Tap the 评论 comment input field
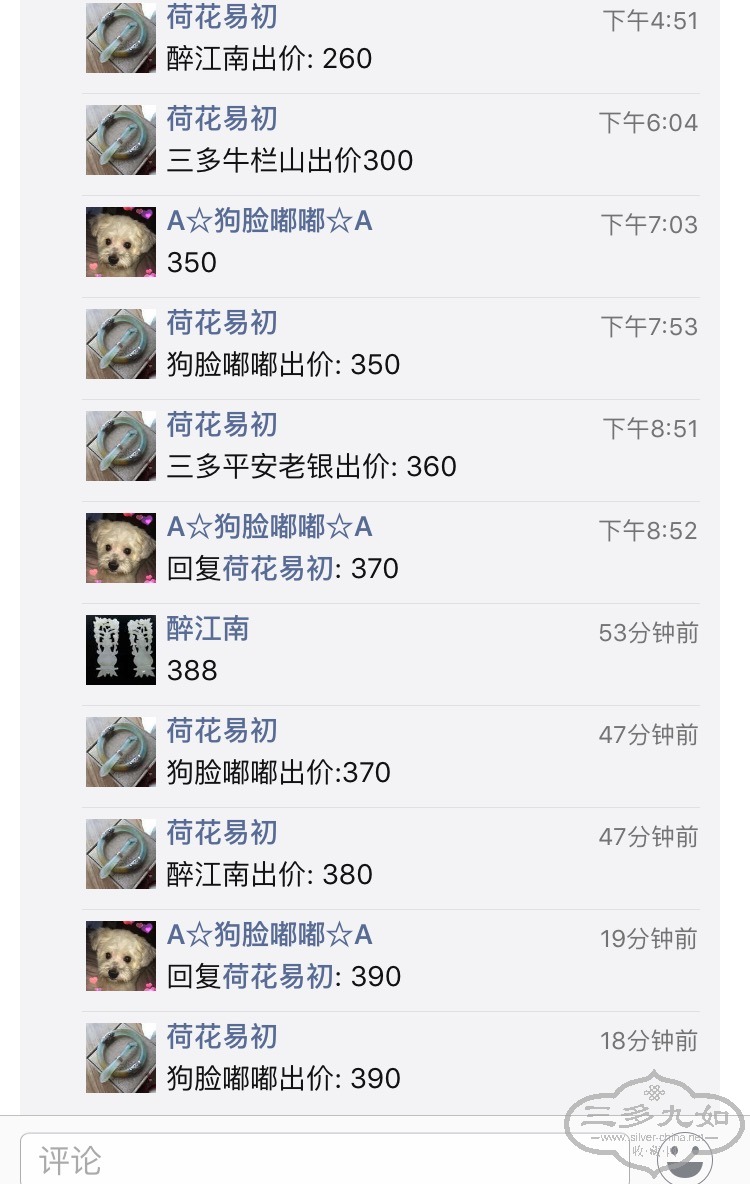750x1184 pixels. click(320, 1160)
